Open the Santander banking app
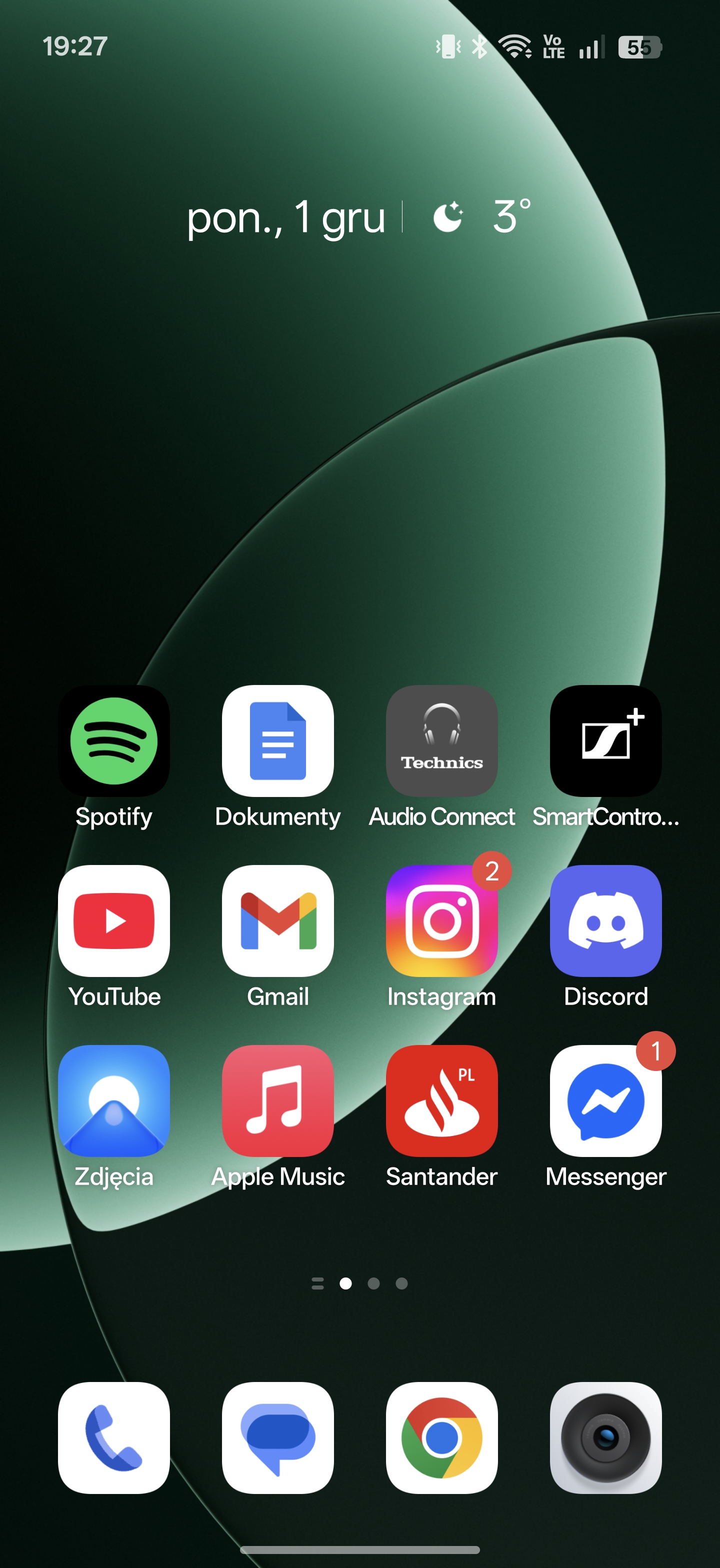Viewport: 720px width, 1568px height. (x=441, y=1100)
